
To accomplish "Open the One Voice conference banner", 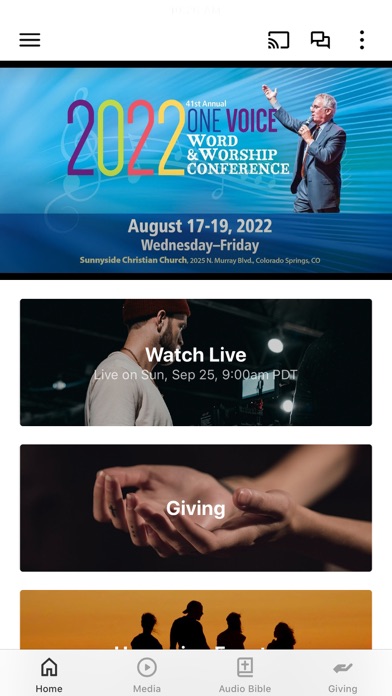I will pos(196,170).
